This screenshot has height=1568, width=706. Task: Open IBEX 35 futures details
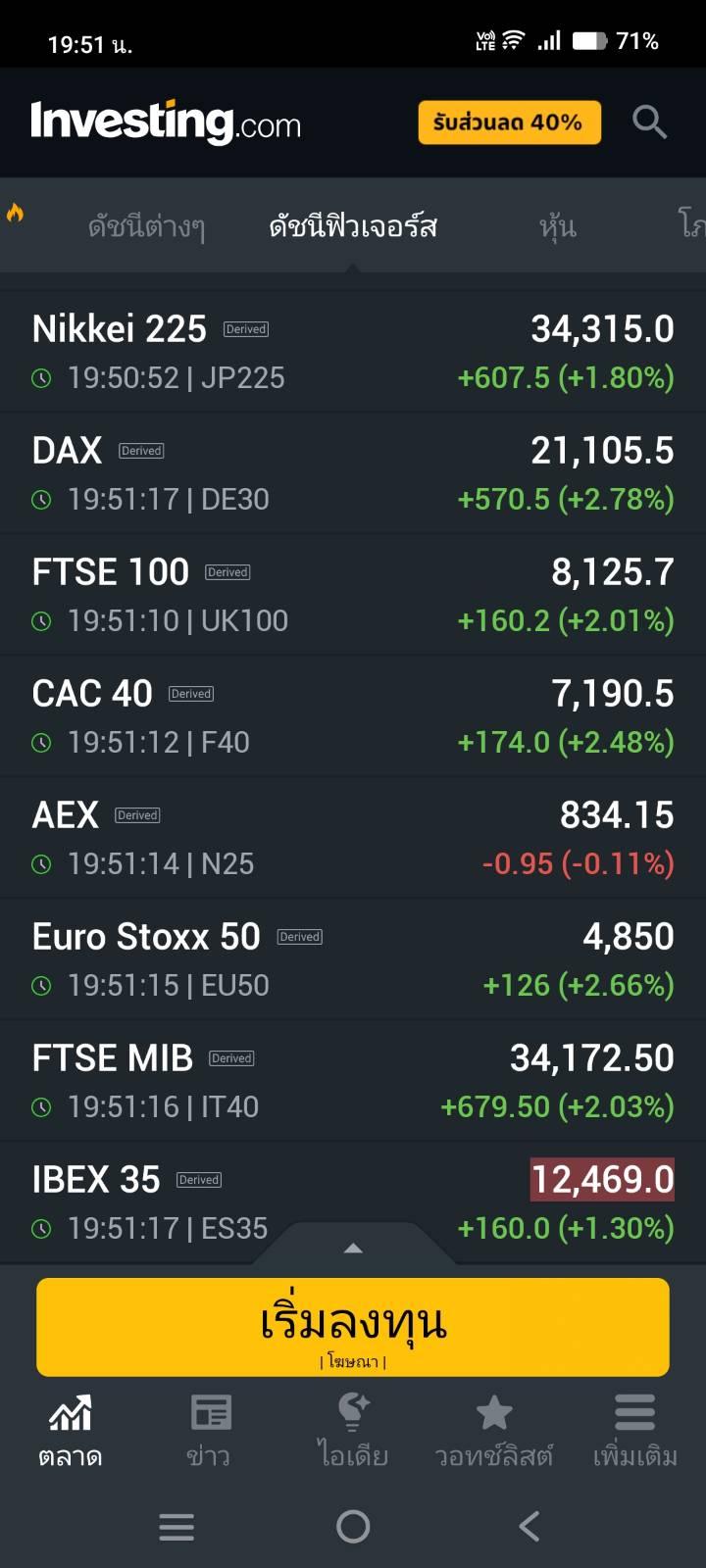pyautogui.click(x=353, y=1202)
